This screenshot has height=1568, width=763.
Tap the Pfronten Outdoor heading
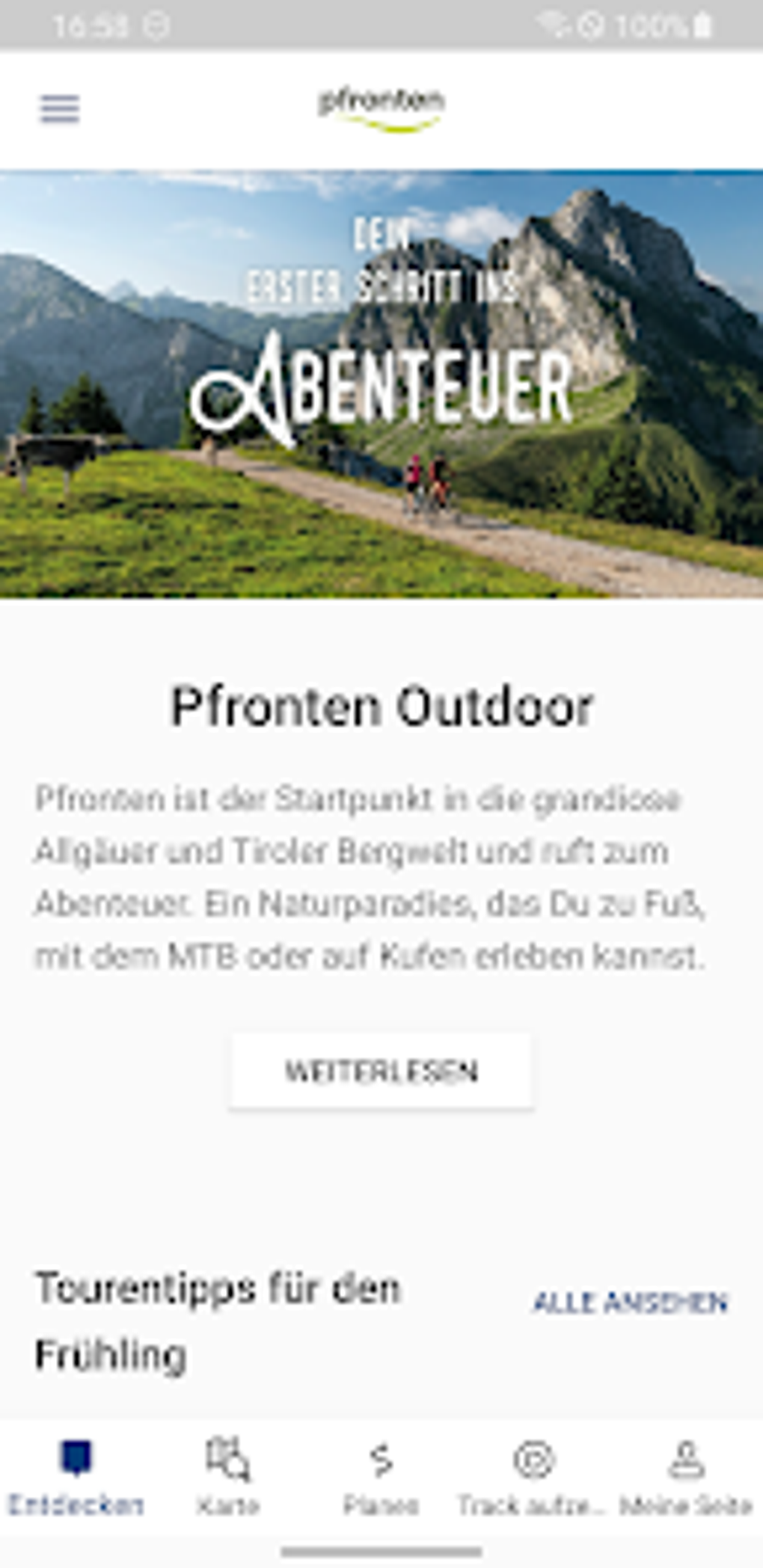(381, 707)
